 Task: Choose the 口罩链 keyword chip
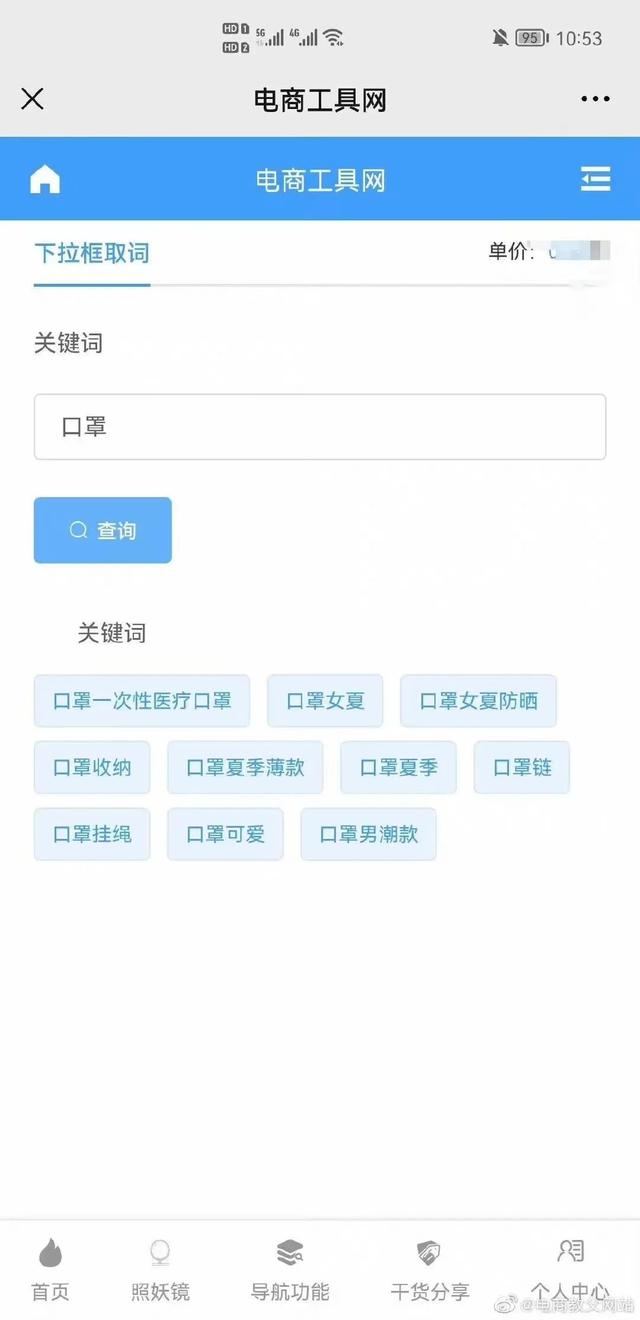(x=522, y=768)
